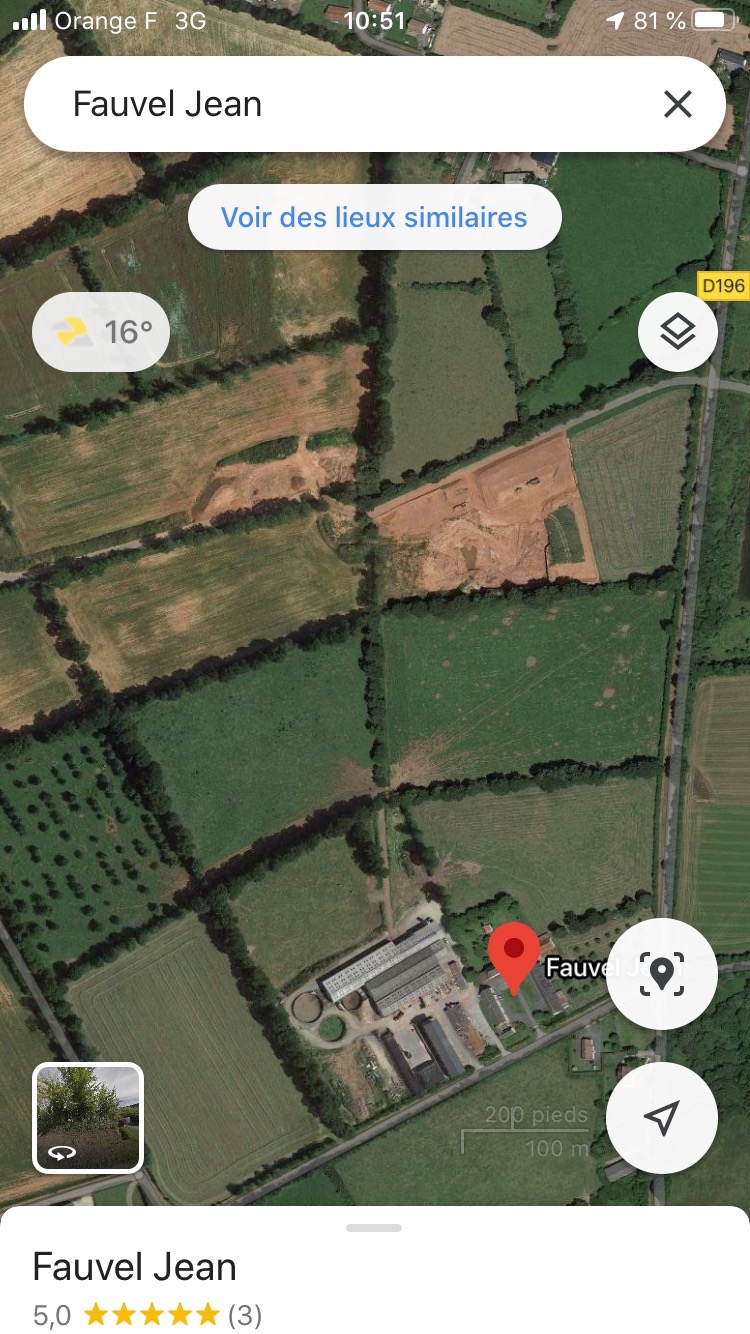This screenshot has width=750, height=1334.
Task: Start Live View with the camera-pin button
Action: [x=661, y=973]
